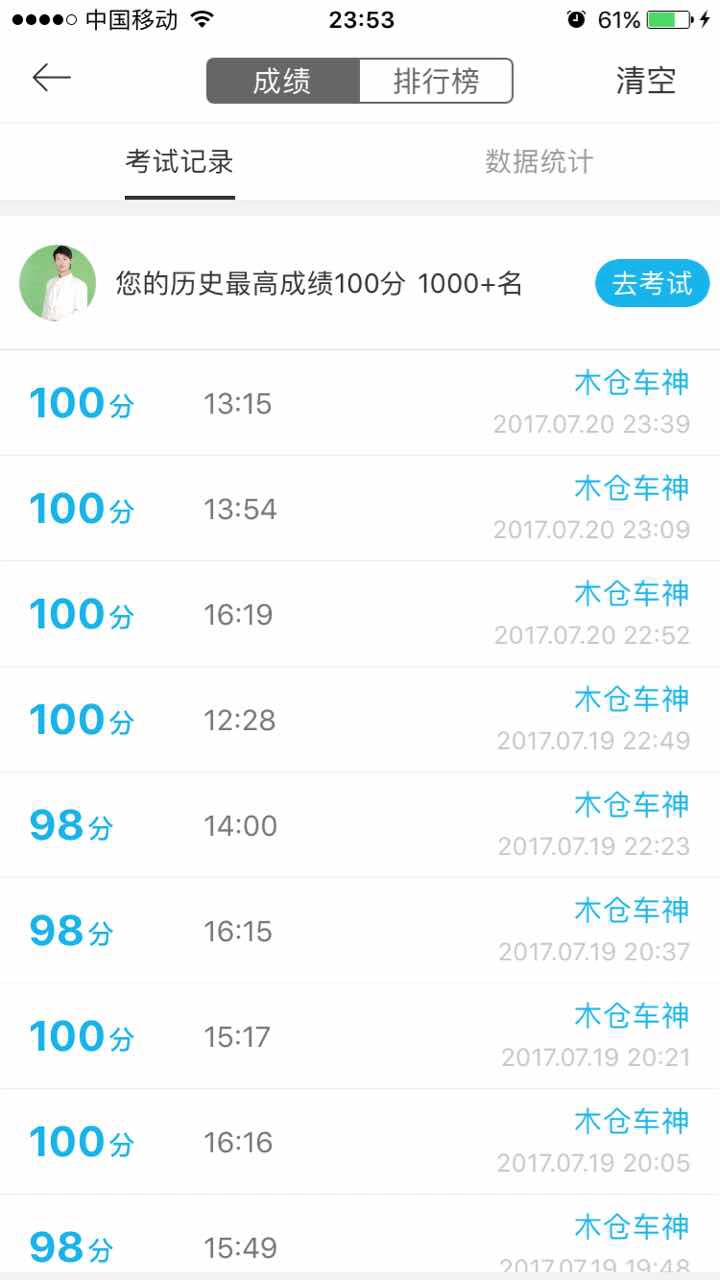Screen dimensions: 720x1280
Task: Open the record dated 2017.07.19 20:21
Action: click(360, 1036)
